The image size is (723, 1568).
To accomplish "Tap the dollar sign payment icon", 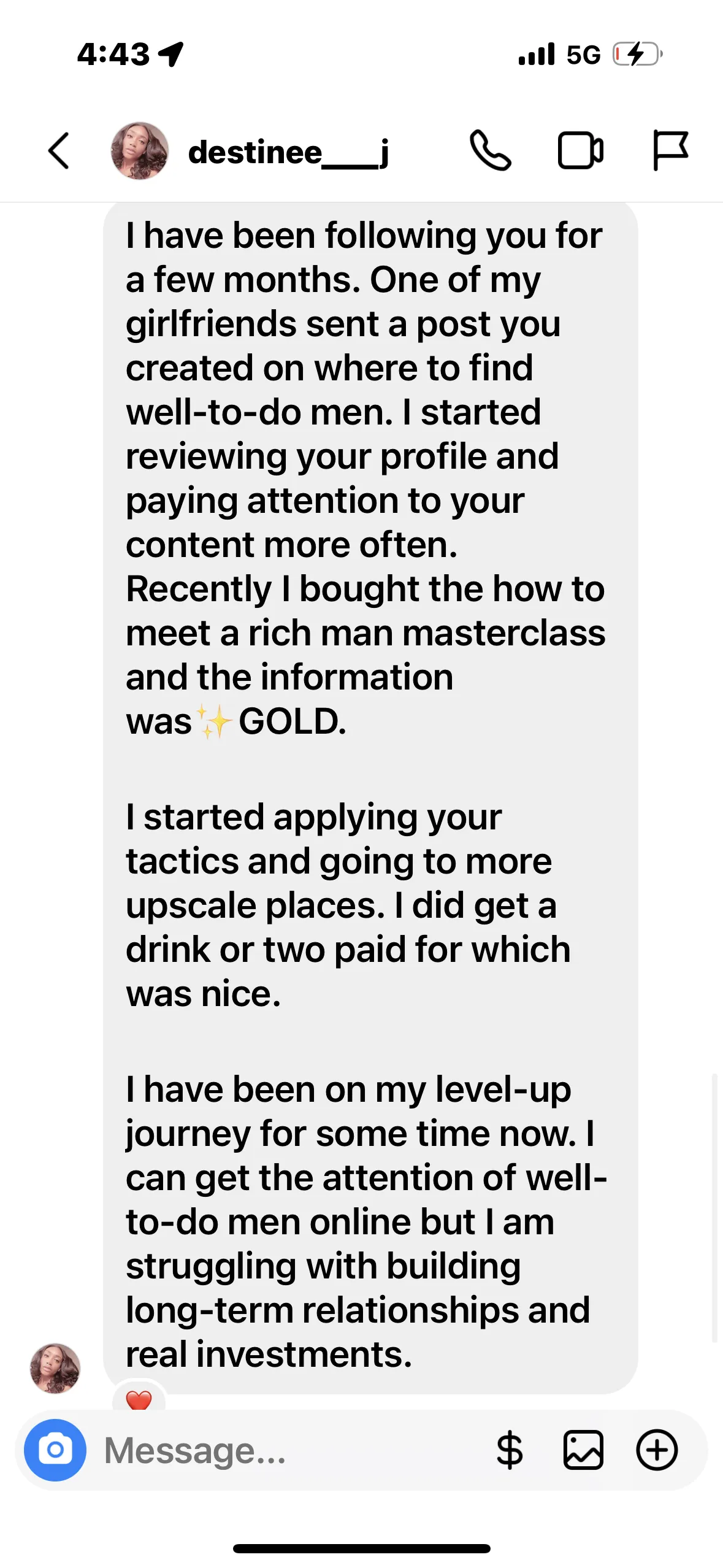I will (x=509, y=1451).
